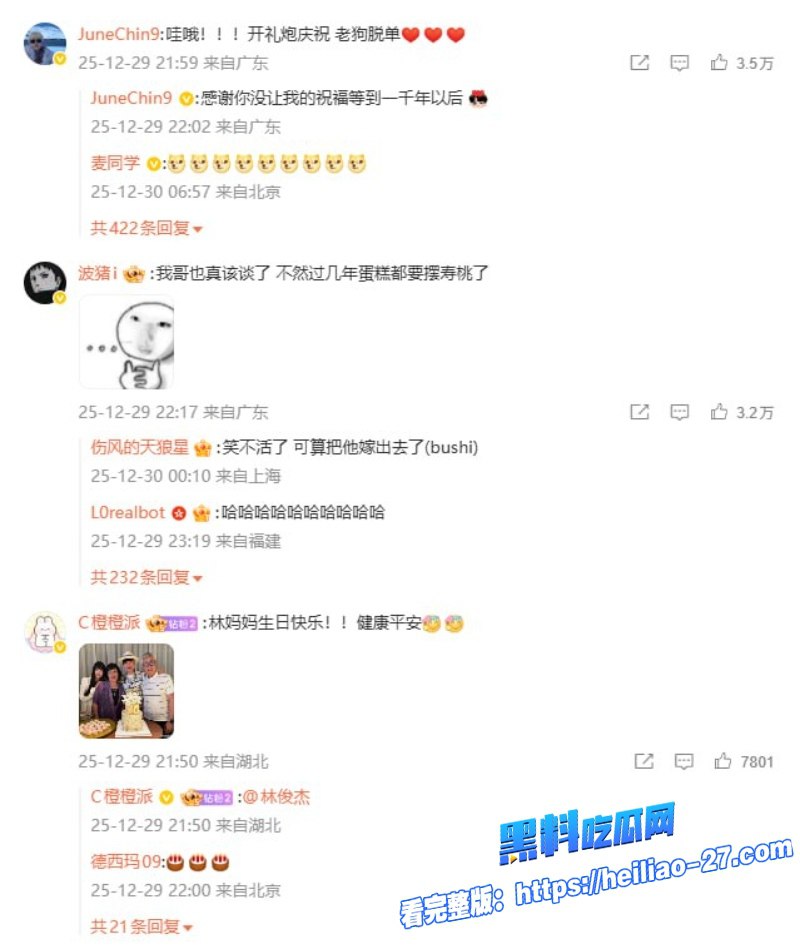Expand the 共21条回复 replies
Image resolution: width=800 pixels, height=949 pixels.
141,926
